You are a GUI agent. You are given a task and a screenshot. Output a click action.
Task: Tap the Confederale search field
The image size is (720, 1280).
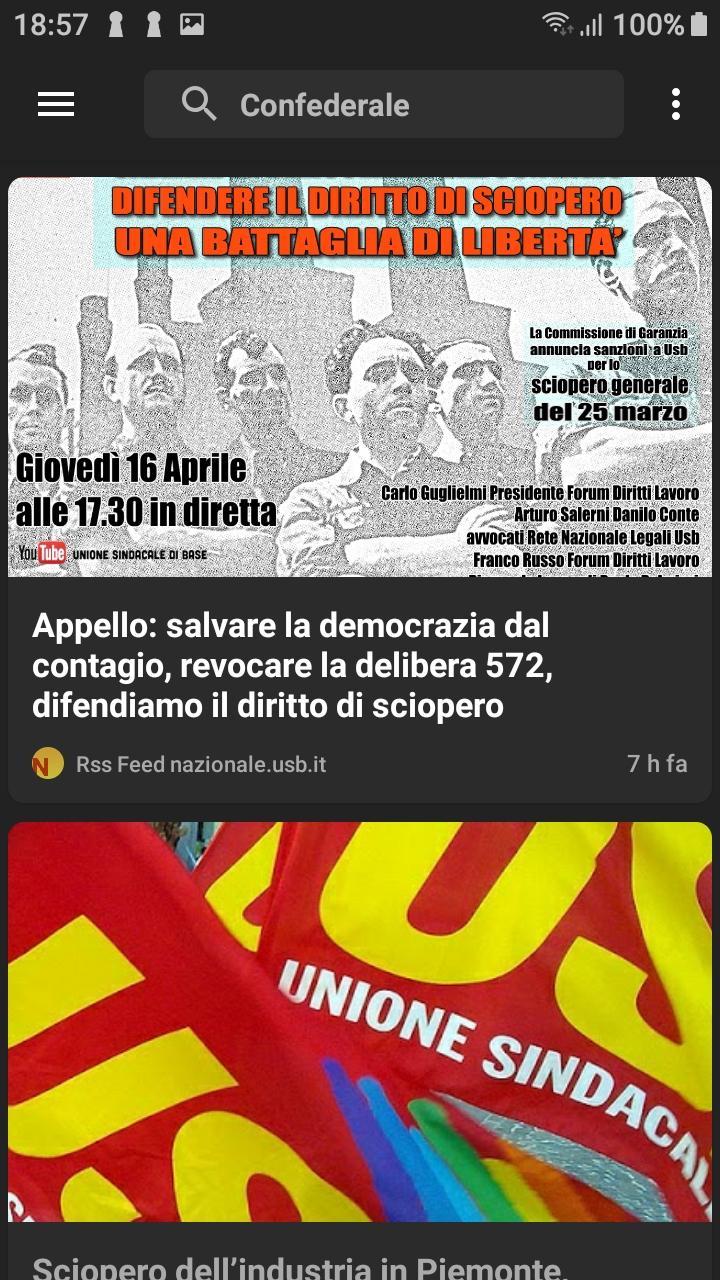(384, 104)
